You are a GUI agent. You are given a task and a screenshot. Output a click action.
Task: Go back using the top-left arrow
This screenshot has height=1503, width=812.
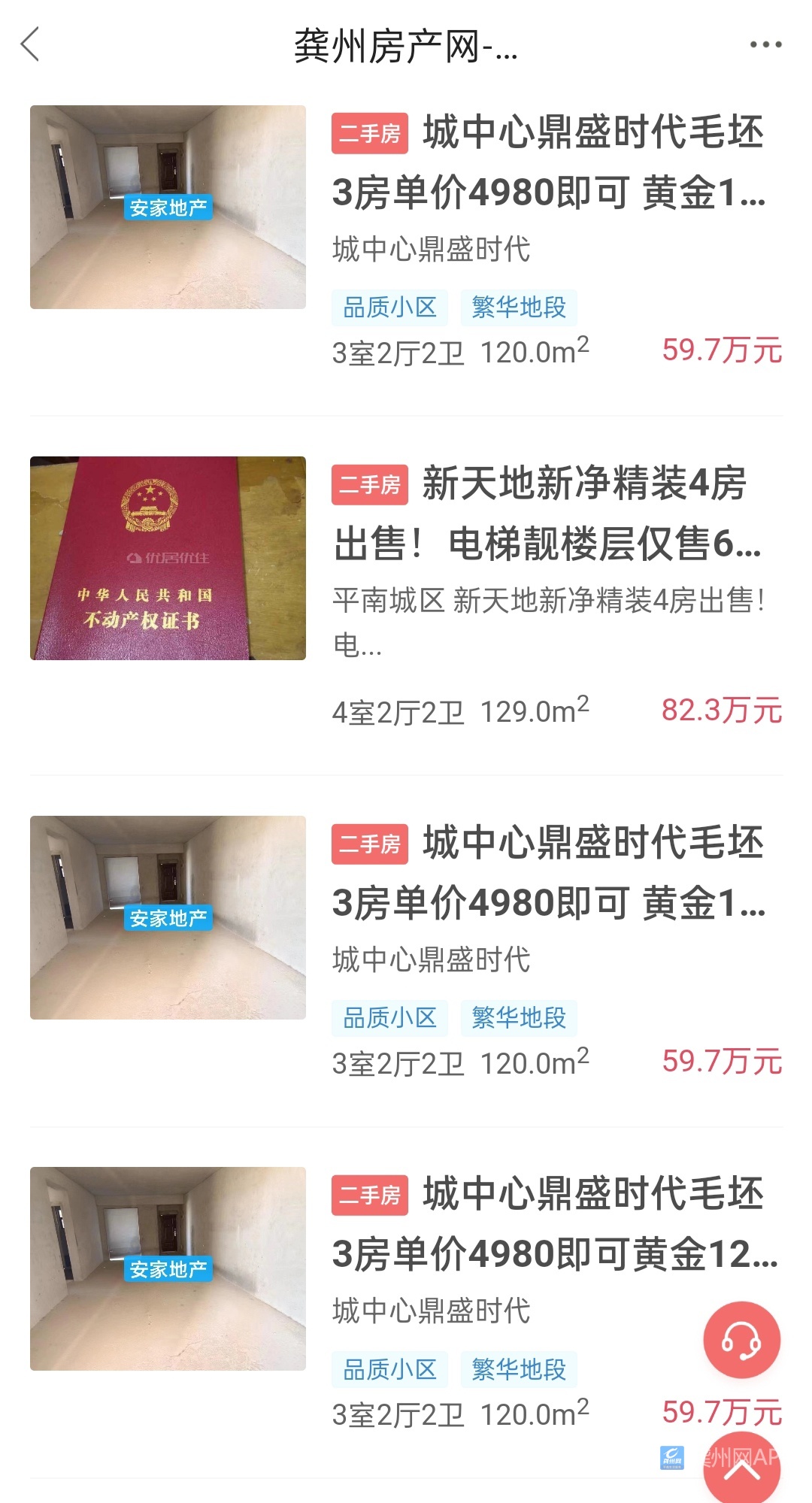pyautogui.click(x=30, y=45)
